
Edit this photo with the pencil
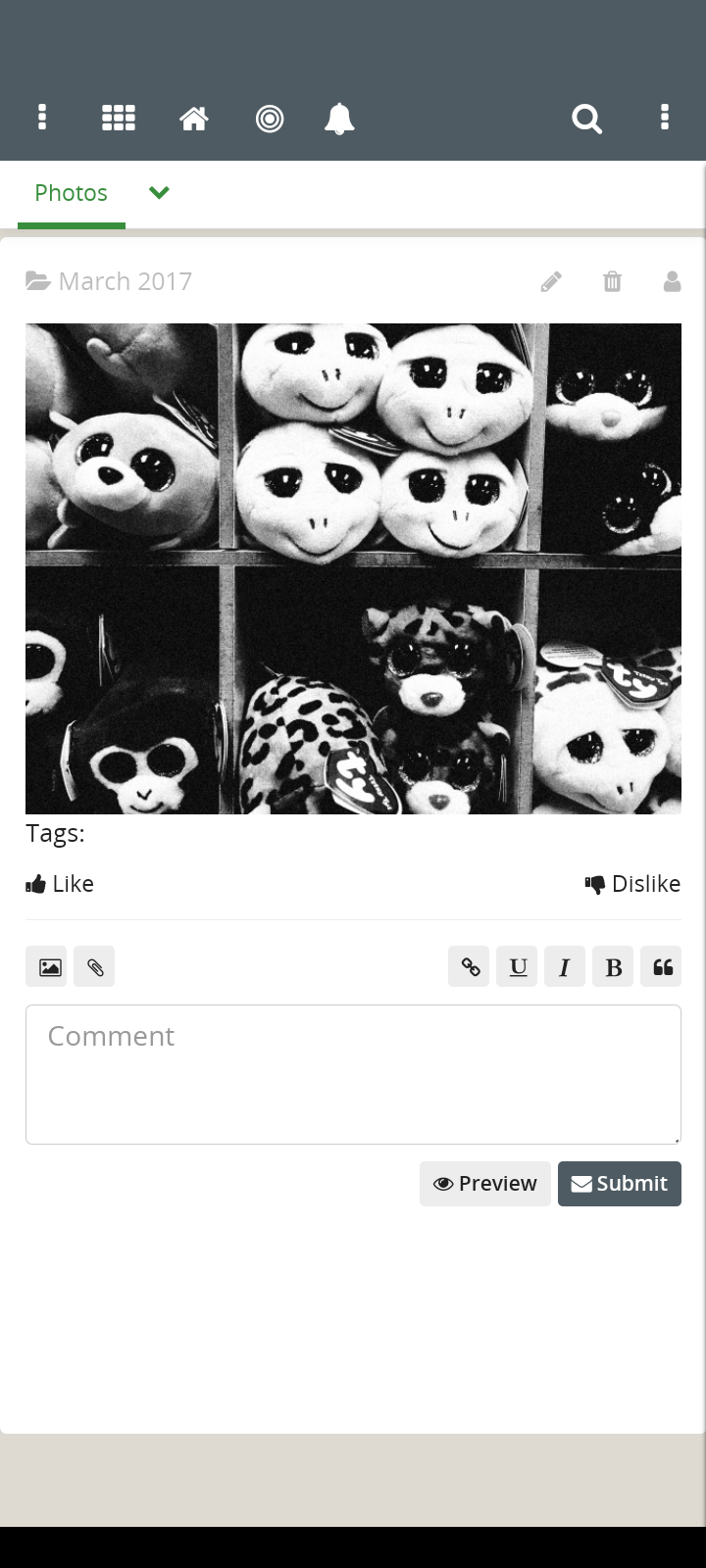(551, 282)
